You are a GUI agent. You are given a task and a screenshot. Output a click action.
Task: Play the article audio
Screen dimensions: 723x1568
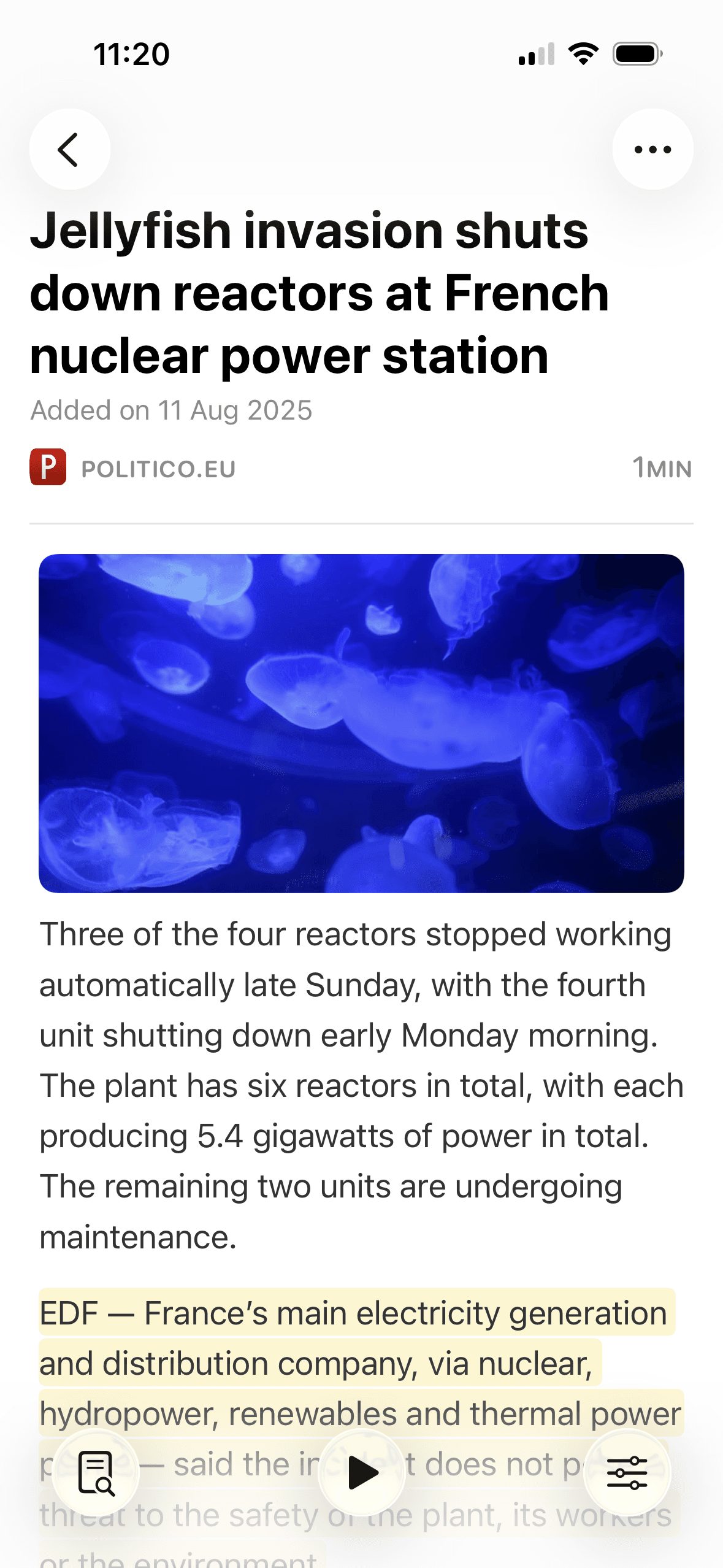[x=362, y=1472]
